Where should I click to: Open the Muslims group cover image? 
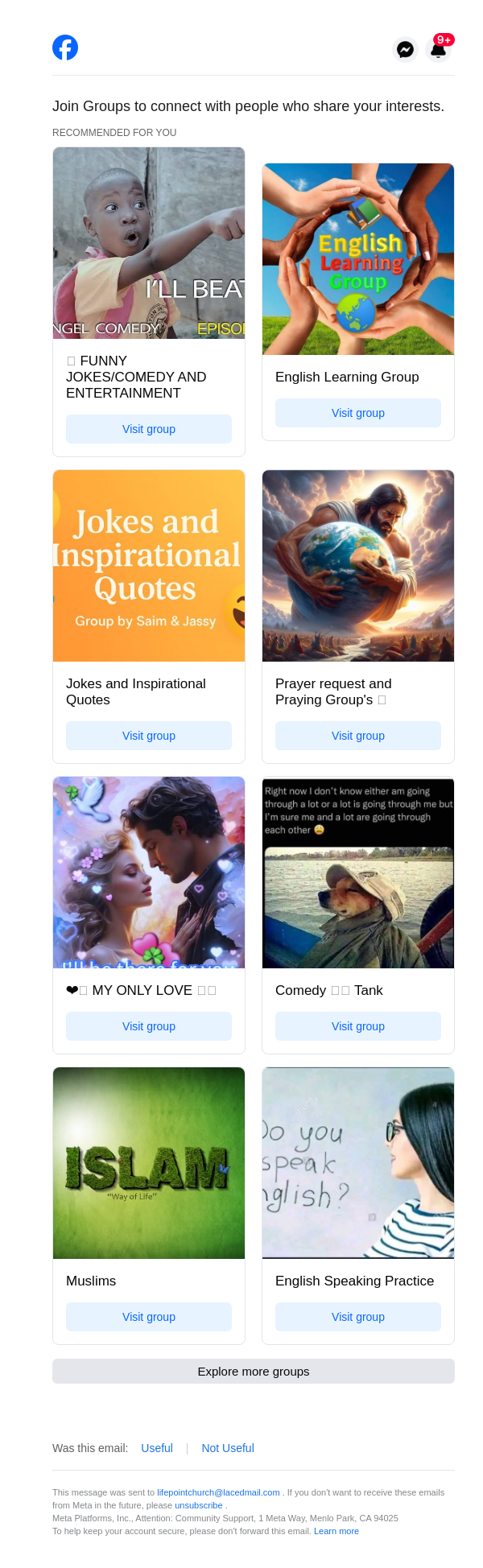149,1163
